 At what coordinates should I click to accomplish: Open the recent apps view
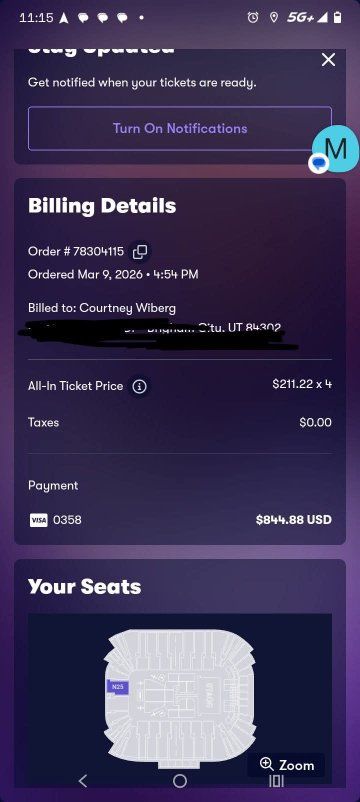point(277,781)
